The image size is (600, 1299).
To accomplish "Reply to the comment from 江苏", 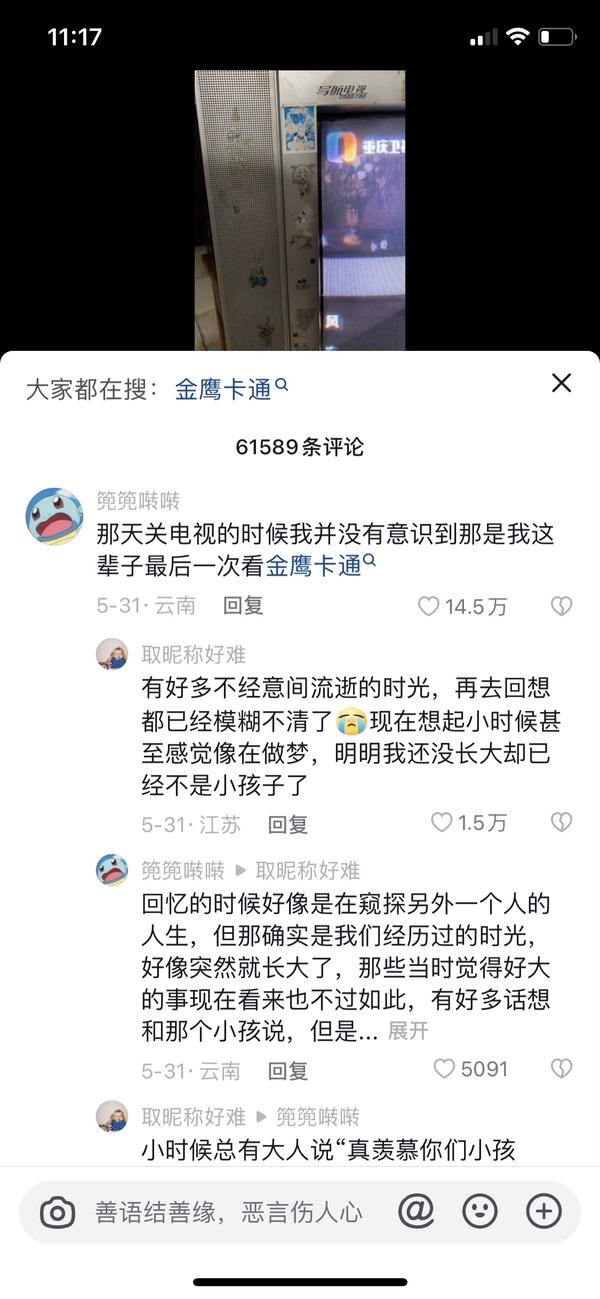I will tap(287, 824).
